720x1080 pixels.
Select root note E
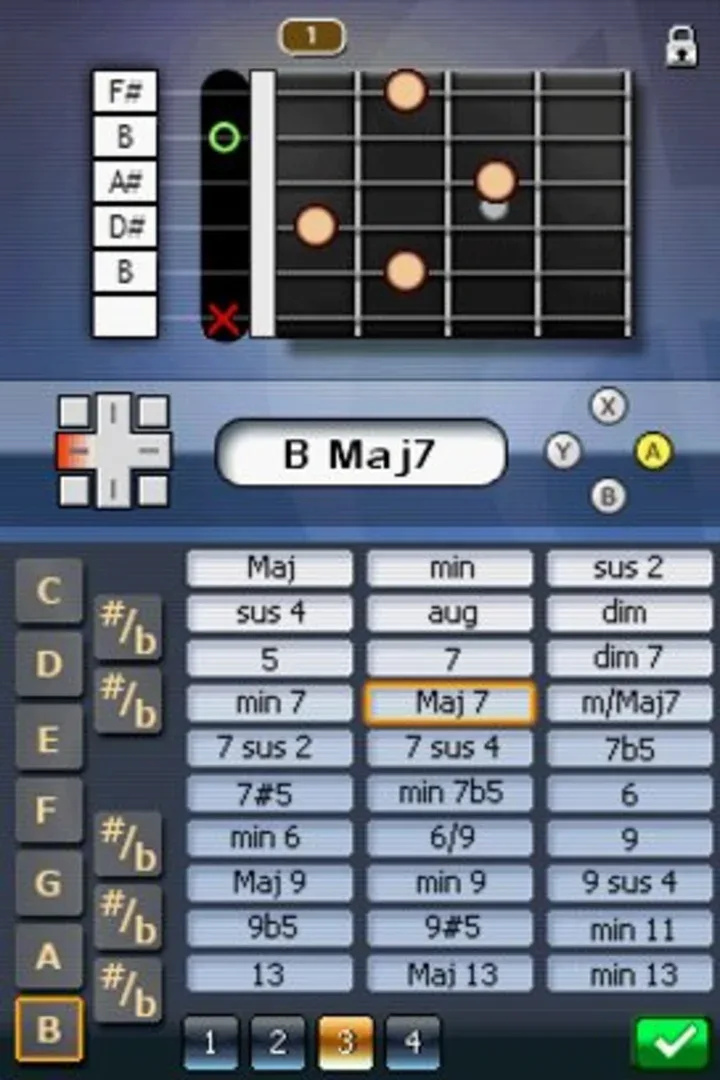pos(48,738)
